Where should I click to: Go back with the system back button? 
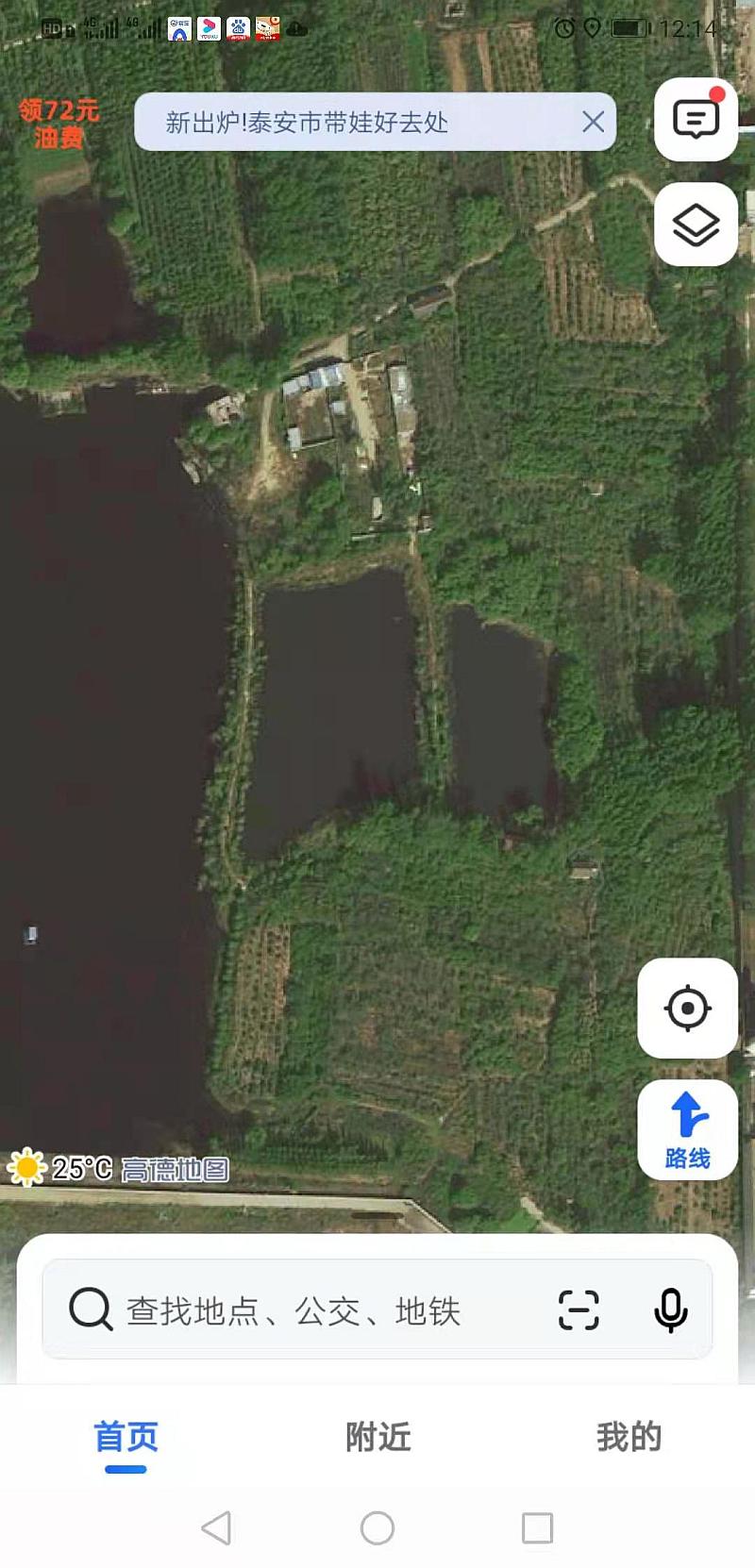[x=216, y=1527]
